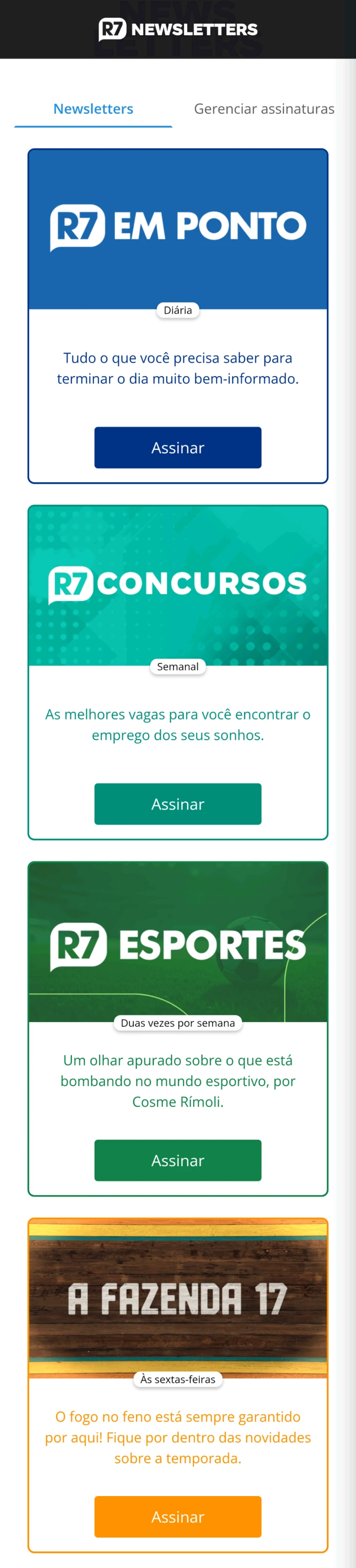Tap Assinar for R7 Concursos newsletter
356x1568 pixels.
178,803
